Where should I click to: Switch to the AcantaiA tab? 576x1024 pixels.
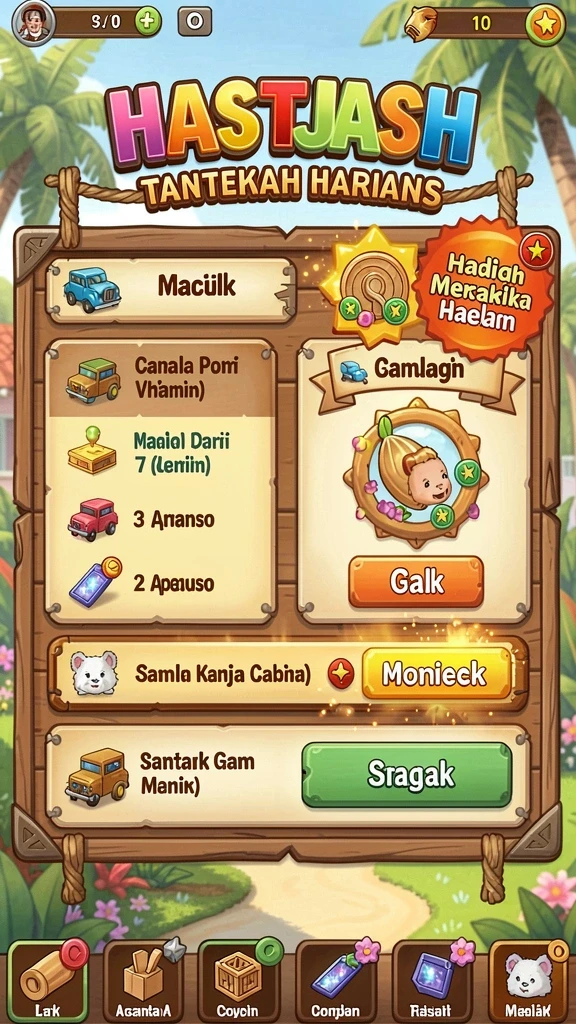(143, 982)
